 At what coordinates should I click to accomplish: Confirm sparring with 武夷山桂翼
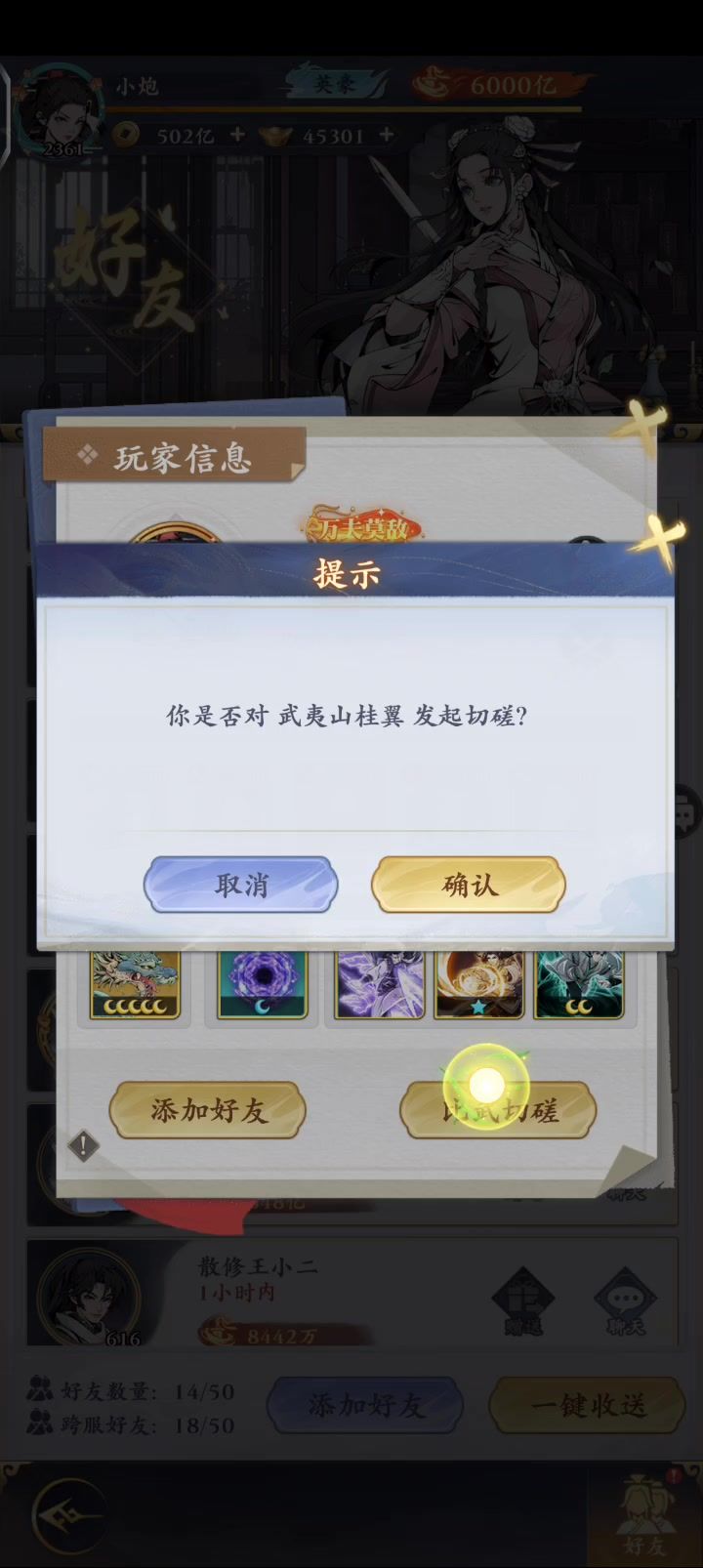tap(469, 885)
